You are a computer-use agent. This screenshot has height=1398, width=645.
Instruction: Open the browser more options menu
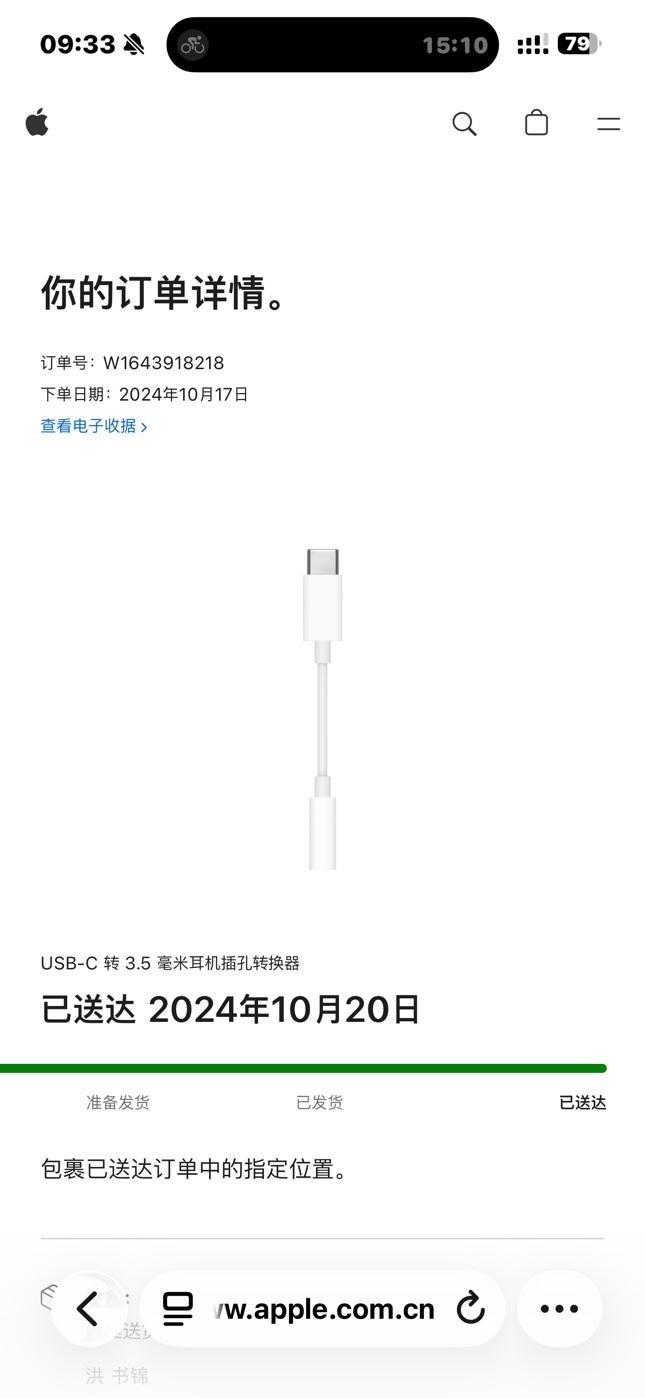coord(559,1308)
